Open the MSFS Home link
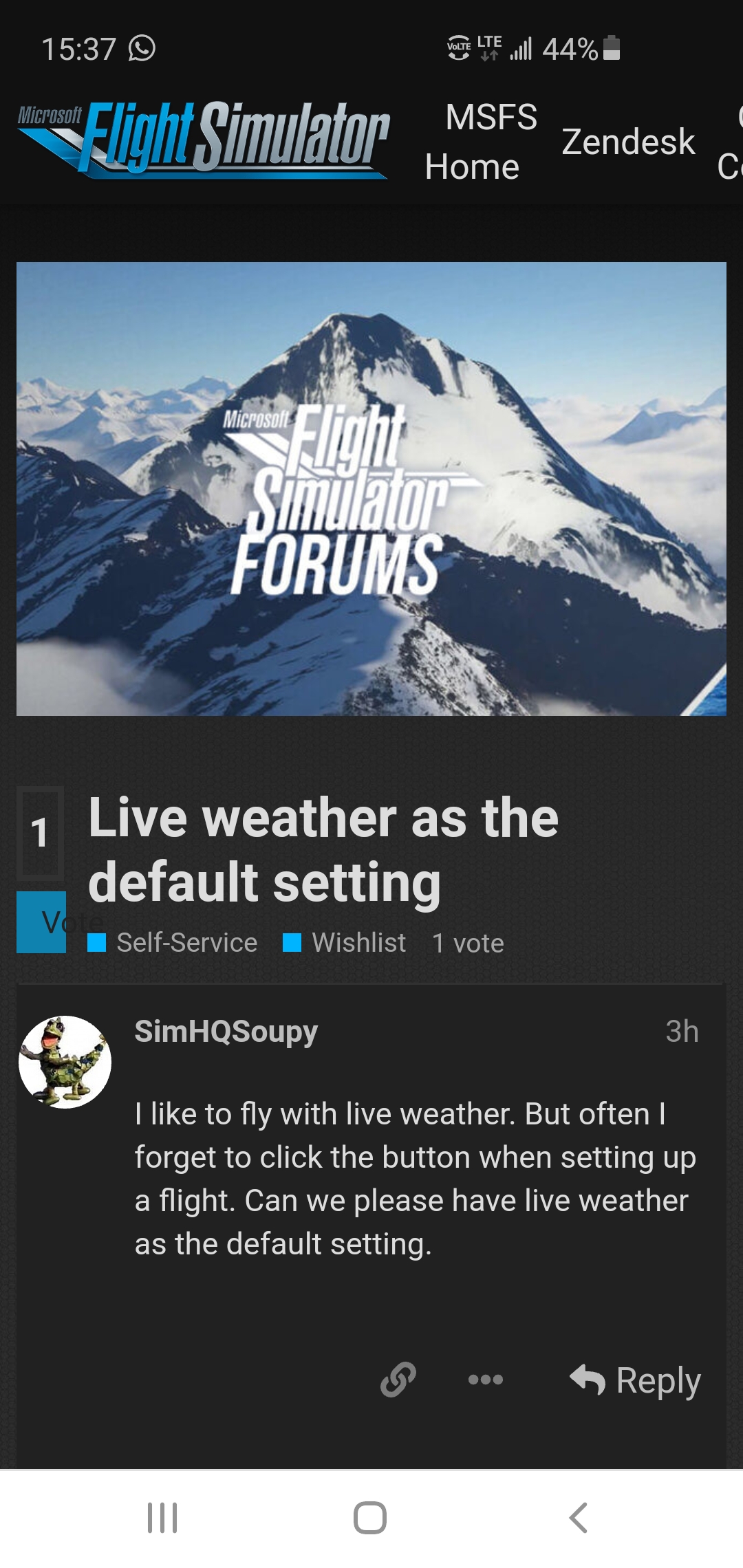Viewport: 743px width, 1568px height. tap(480, 142)
